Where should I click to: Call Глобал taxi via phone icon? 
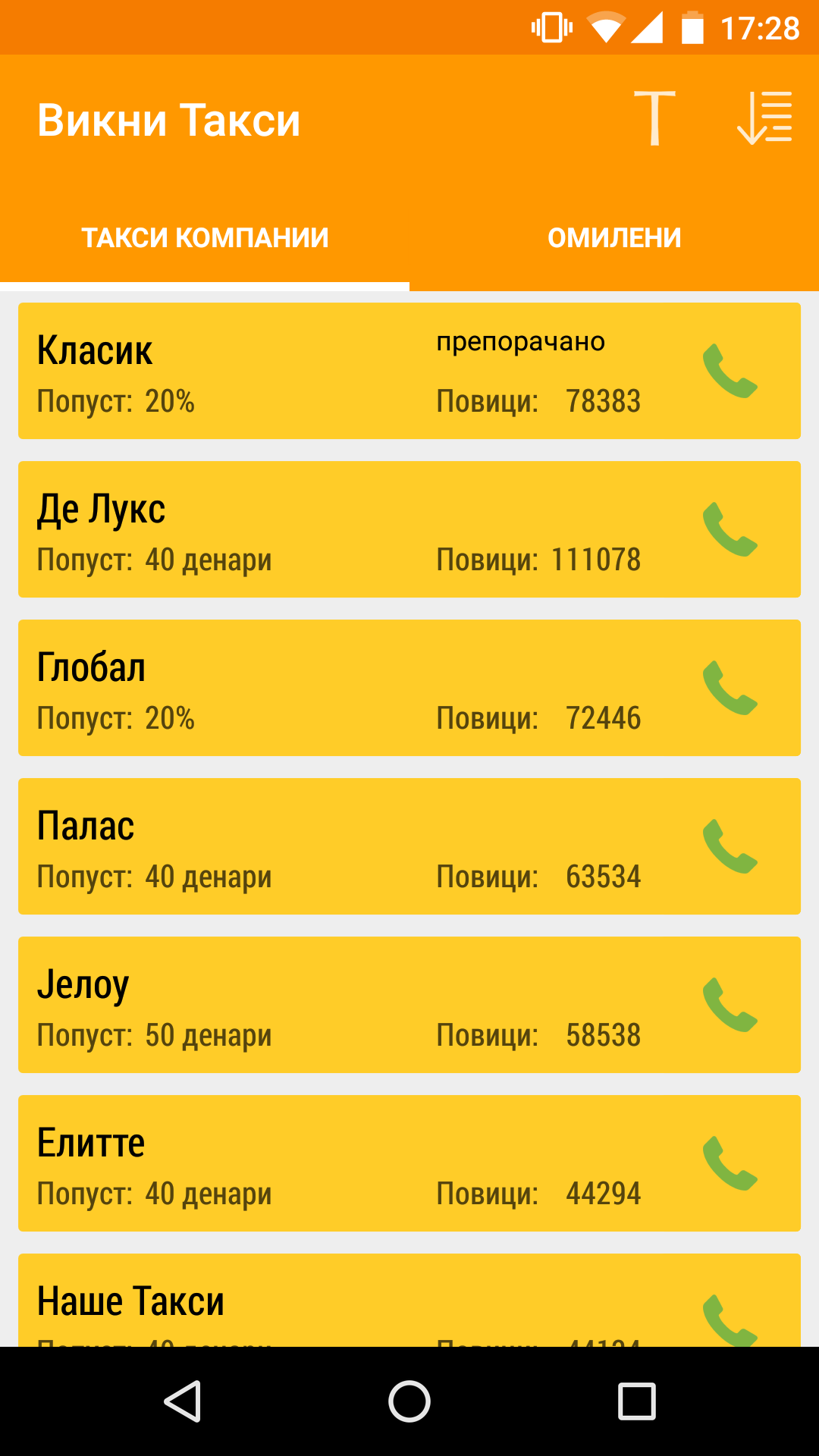point(730,688)
